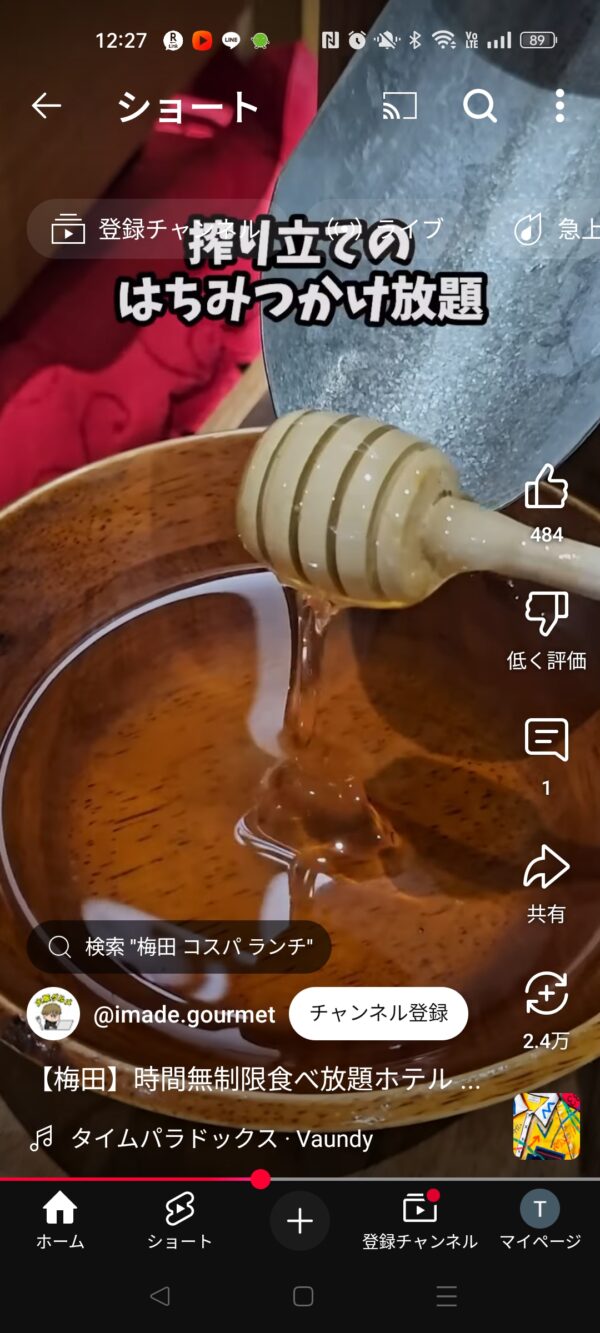
Task: Open the comments
Action: pyautogui.click(x=546, y=741)
